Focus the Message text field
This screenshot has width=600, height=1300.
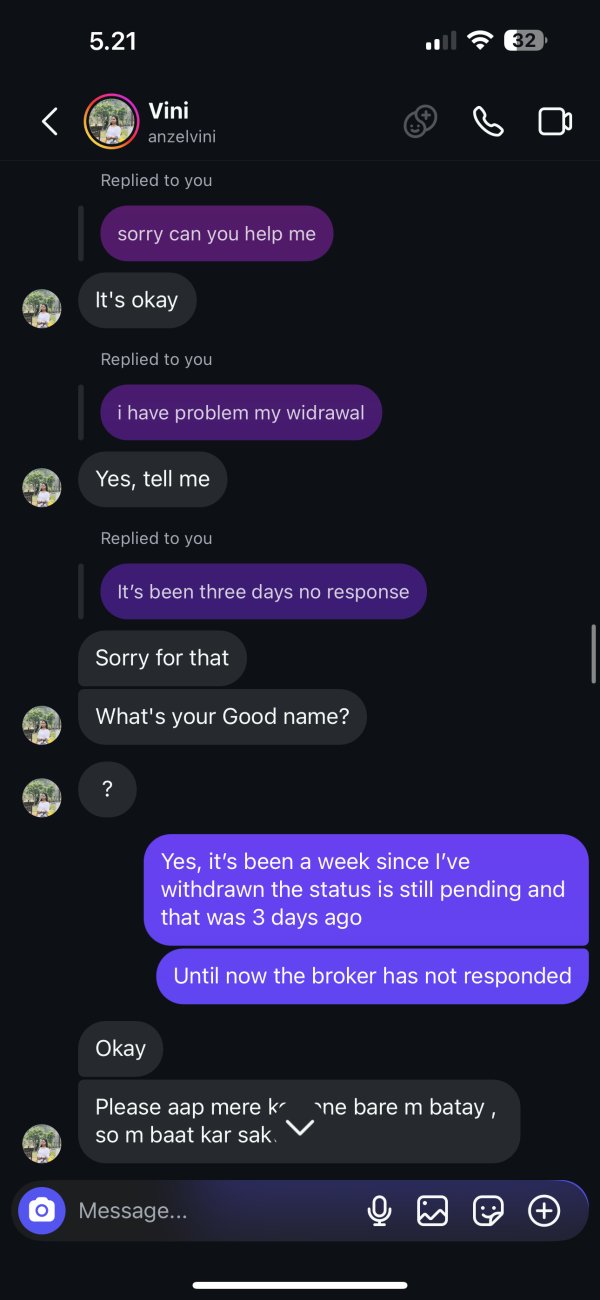coord(210,1211)
